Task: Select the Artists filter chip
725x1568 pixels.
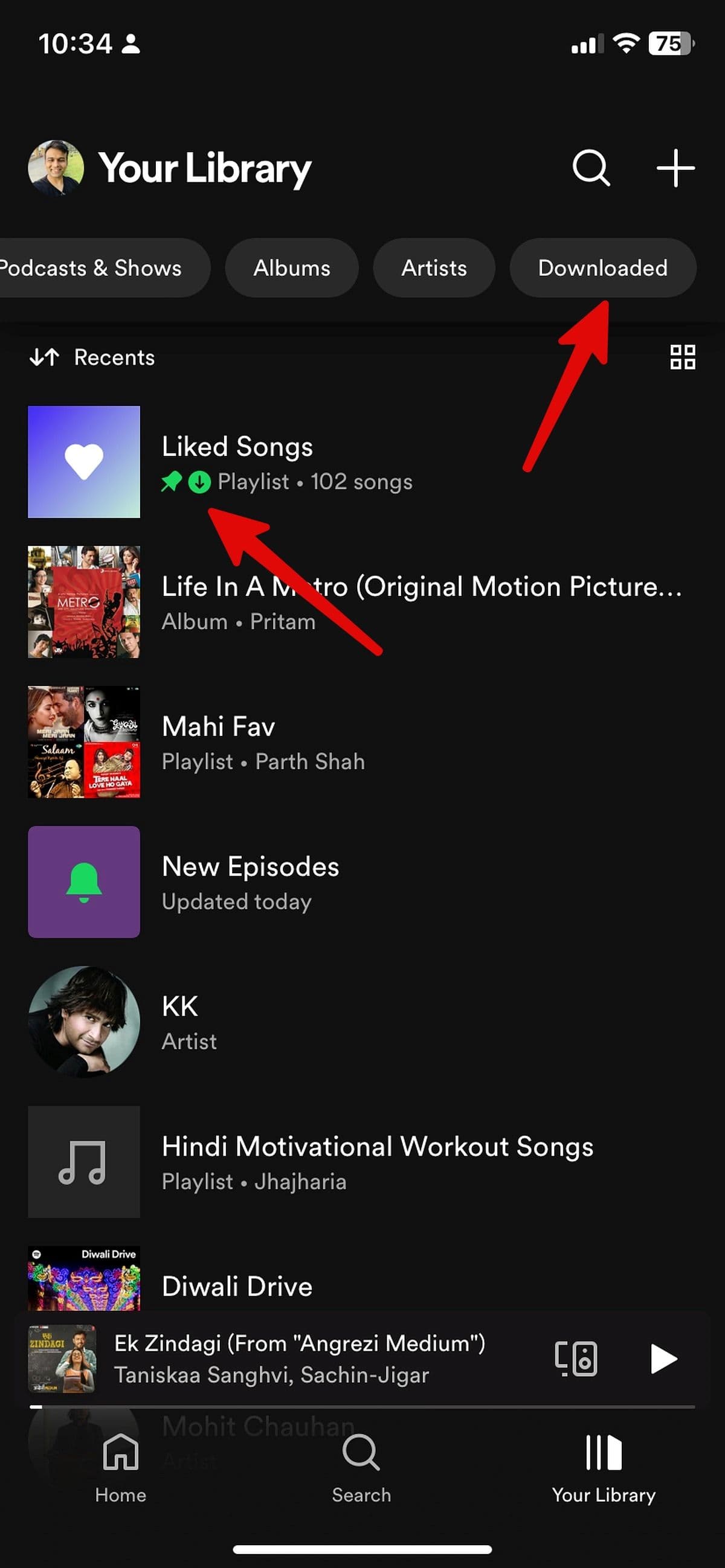Action: (433, 268)
